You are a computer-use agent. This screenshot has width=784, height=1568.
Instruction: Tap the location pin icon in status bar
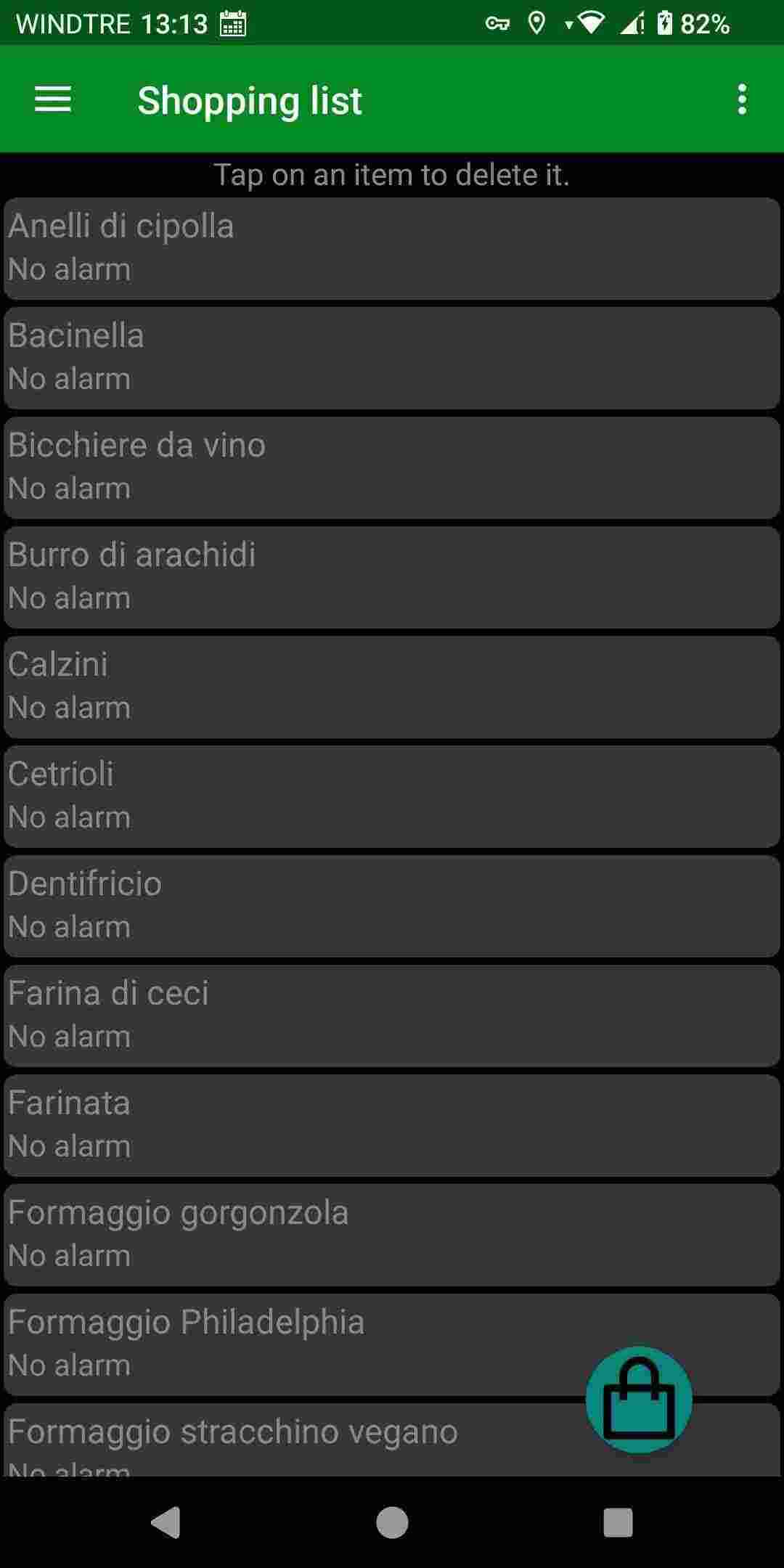point(537,23)
